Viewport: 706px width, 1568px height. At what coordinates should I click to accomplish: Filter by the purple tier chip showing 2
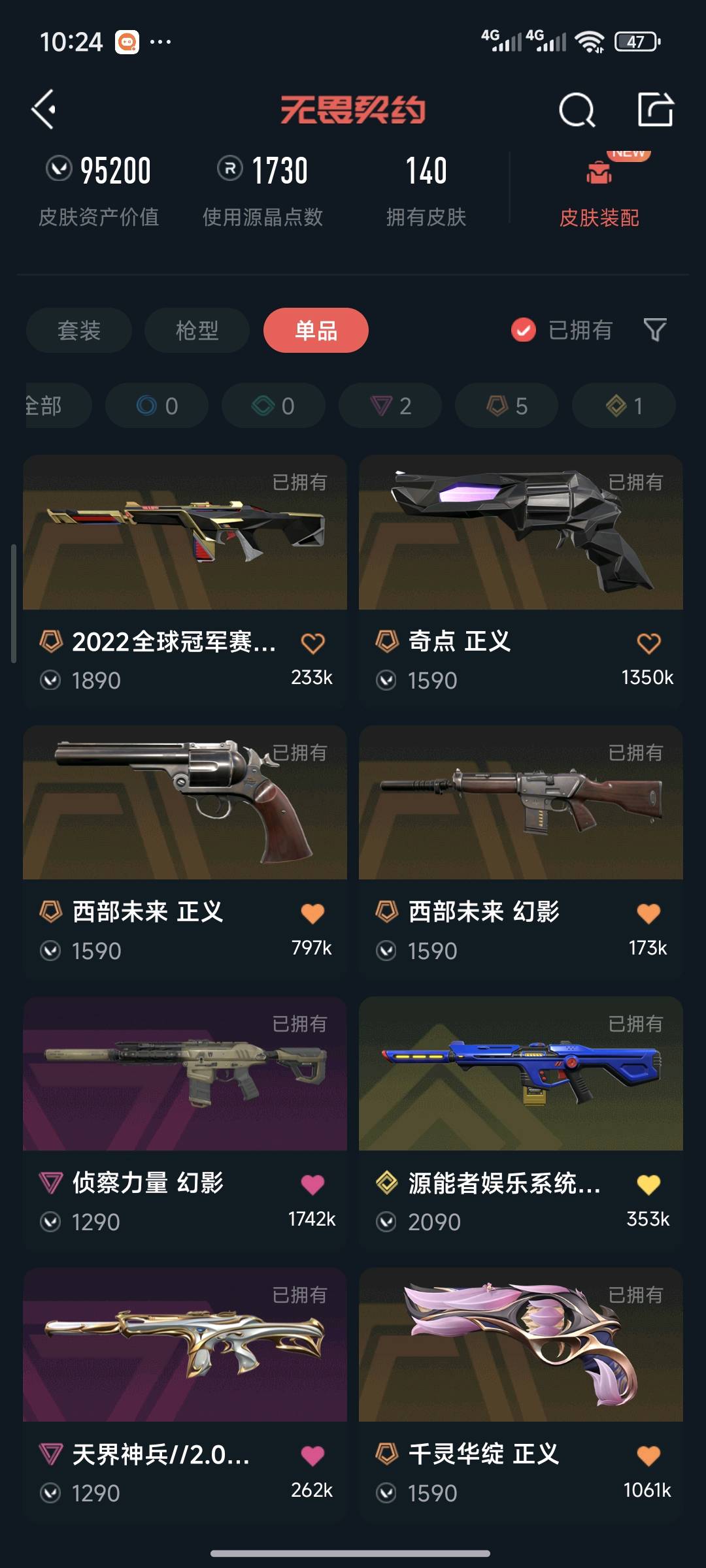390,406
